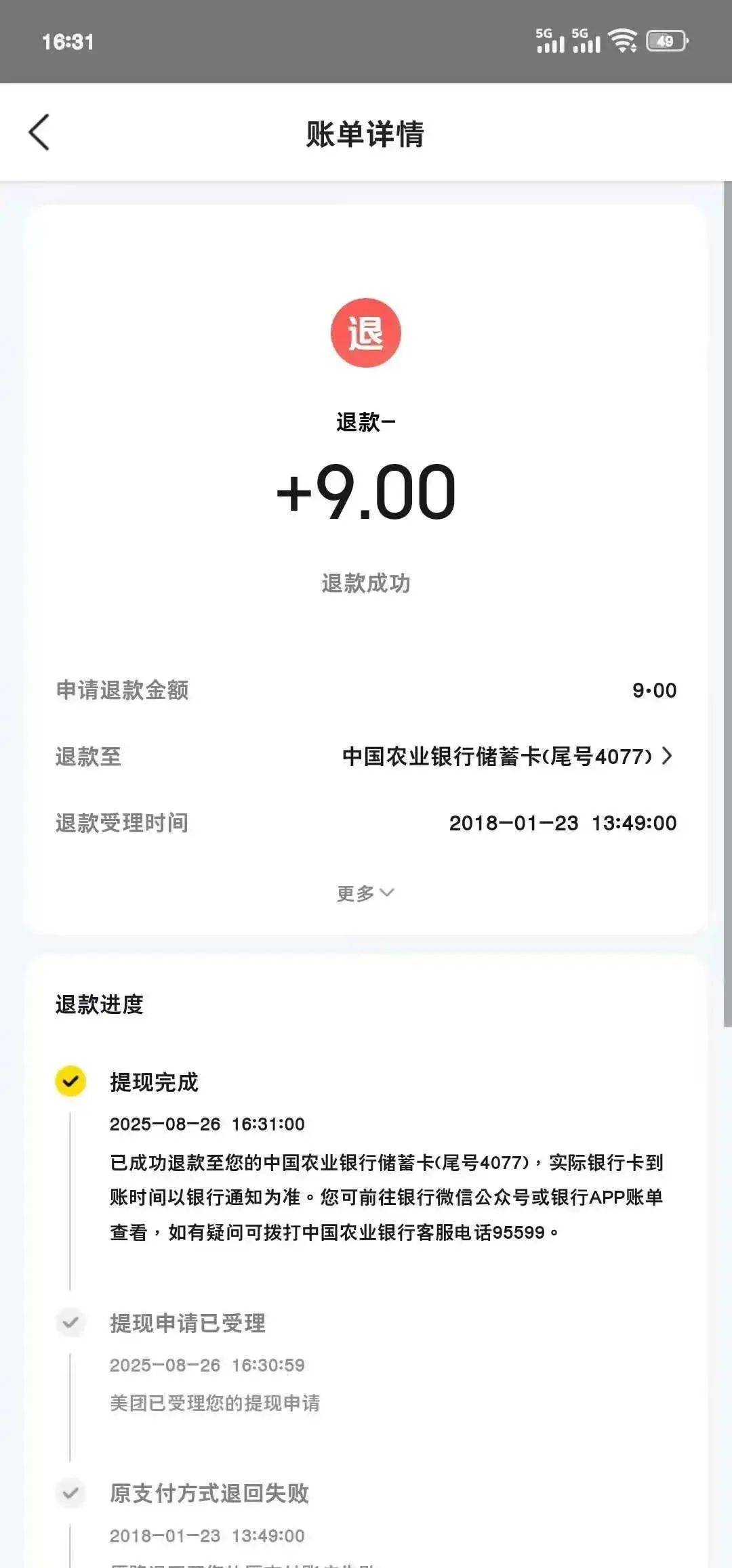This screenshot has width=732, height=1568.
Task: Click the refund progress timeline connector line
Action: tap(70, 1192)
